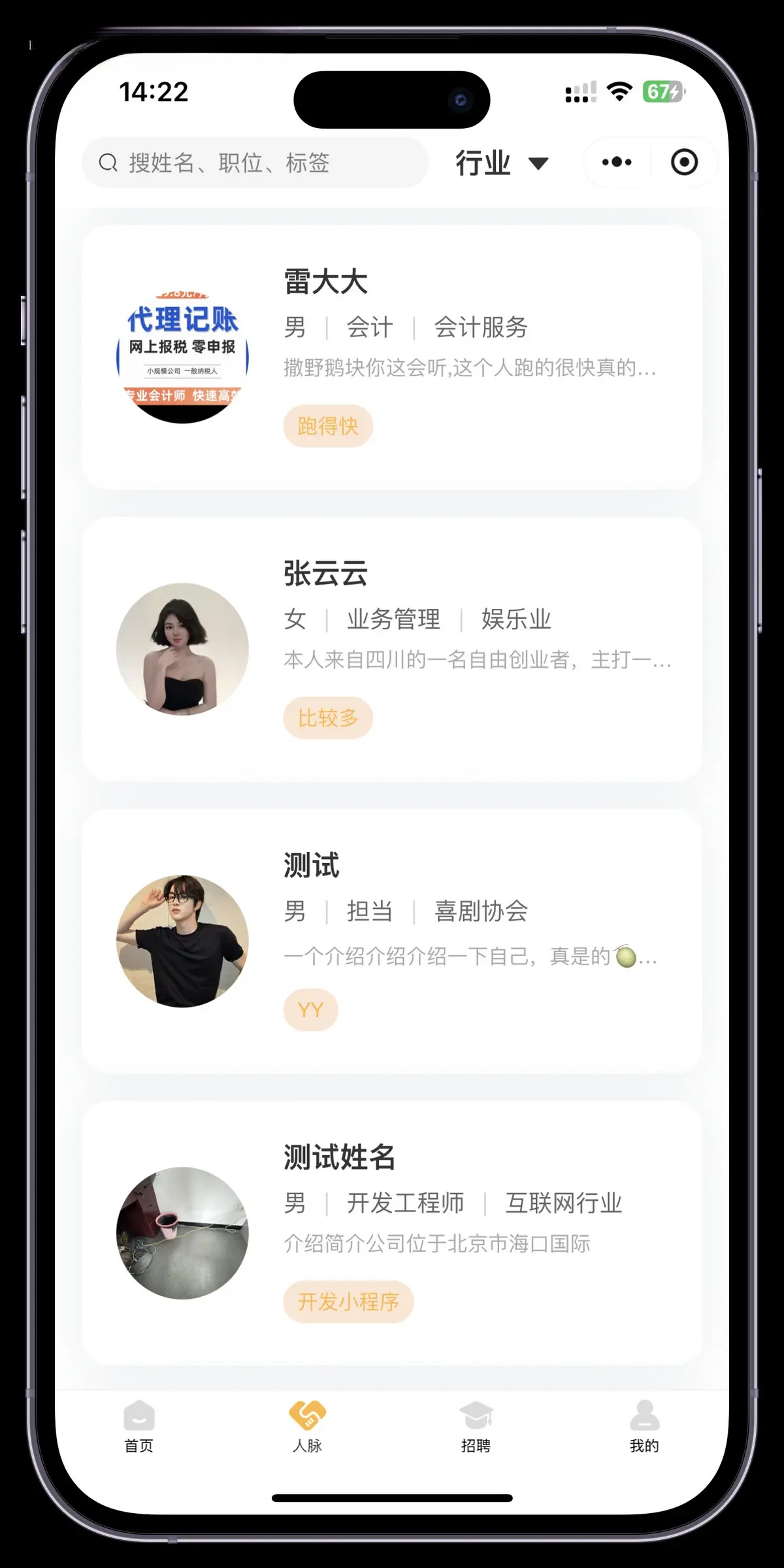Image resolution: width=784 pixels, height=1568 pixels.
Task: Go to the 招聘 tab
Action: click(x=476, y=1426)
